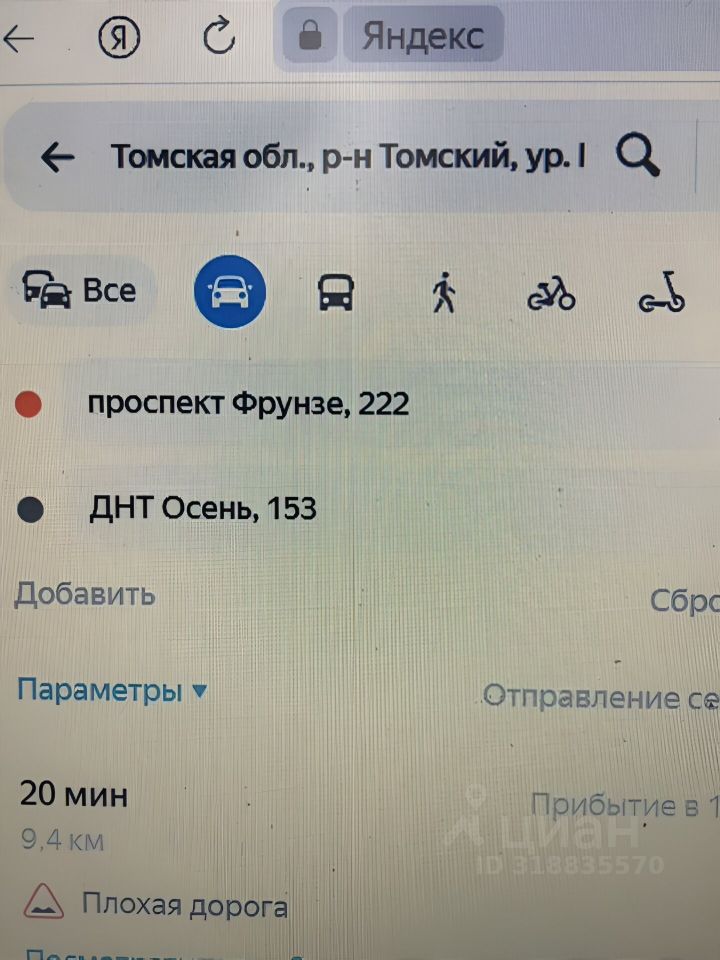Open the Yandex home button
720x960 pixels.
click(119, 37)
